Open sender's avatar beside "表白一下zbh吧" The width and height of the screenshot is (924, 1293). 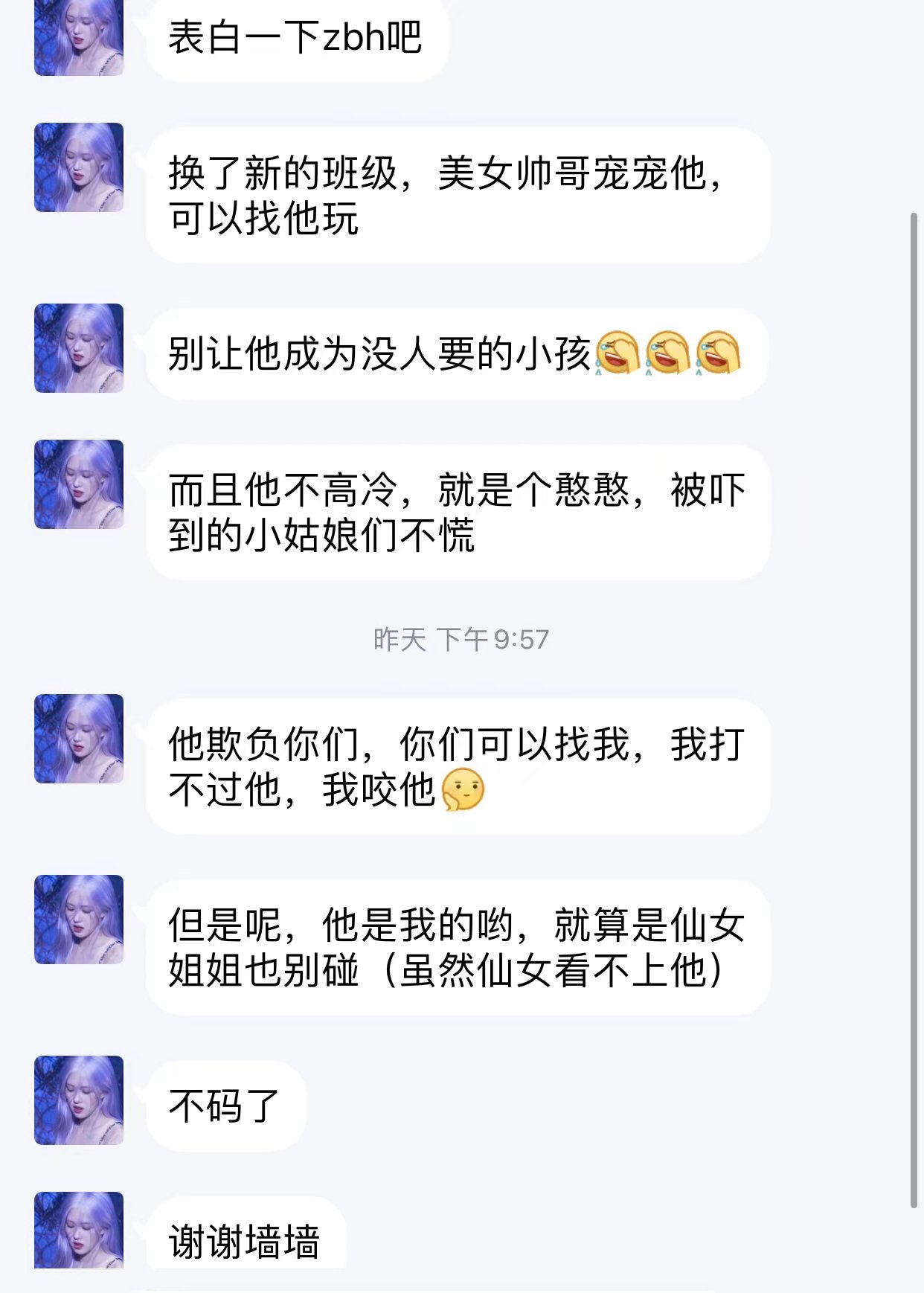point(79,37)
